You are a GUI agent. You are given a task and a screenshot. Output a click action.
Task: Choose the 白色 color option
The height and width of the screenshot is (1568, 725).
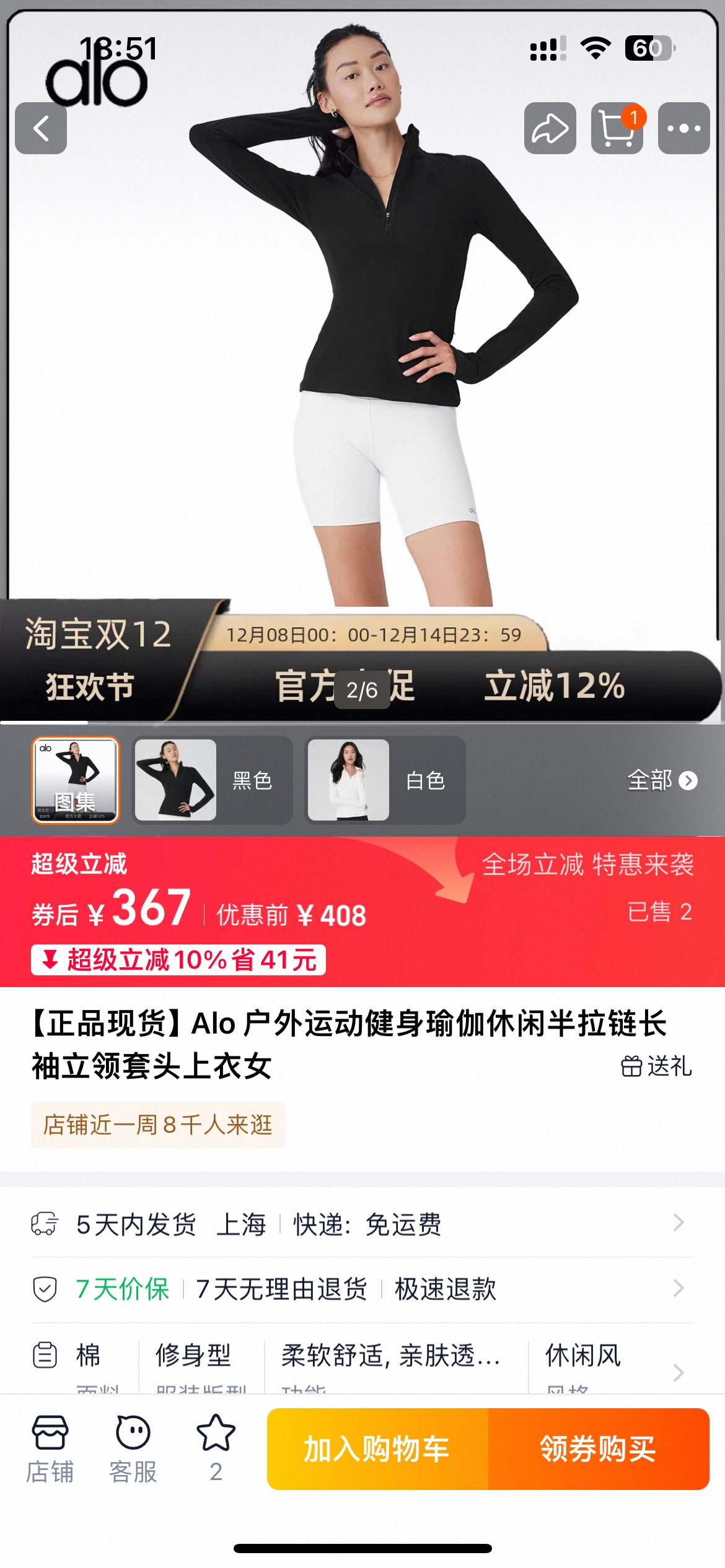pos(385,780)
